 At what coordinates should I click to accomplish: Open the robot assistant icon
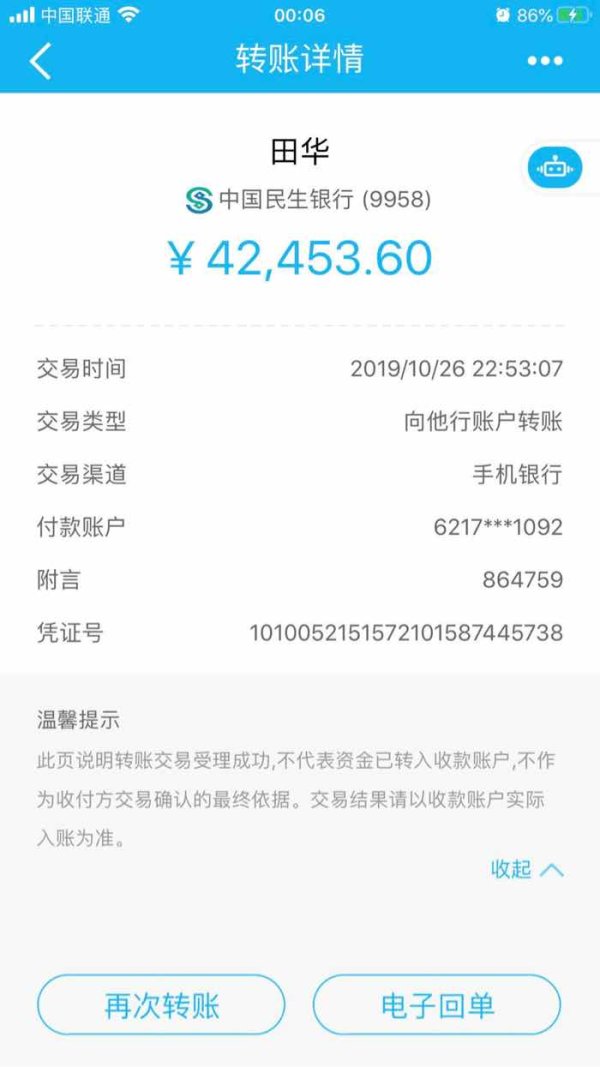coord(555,167)
